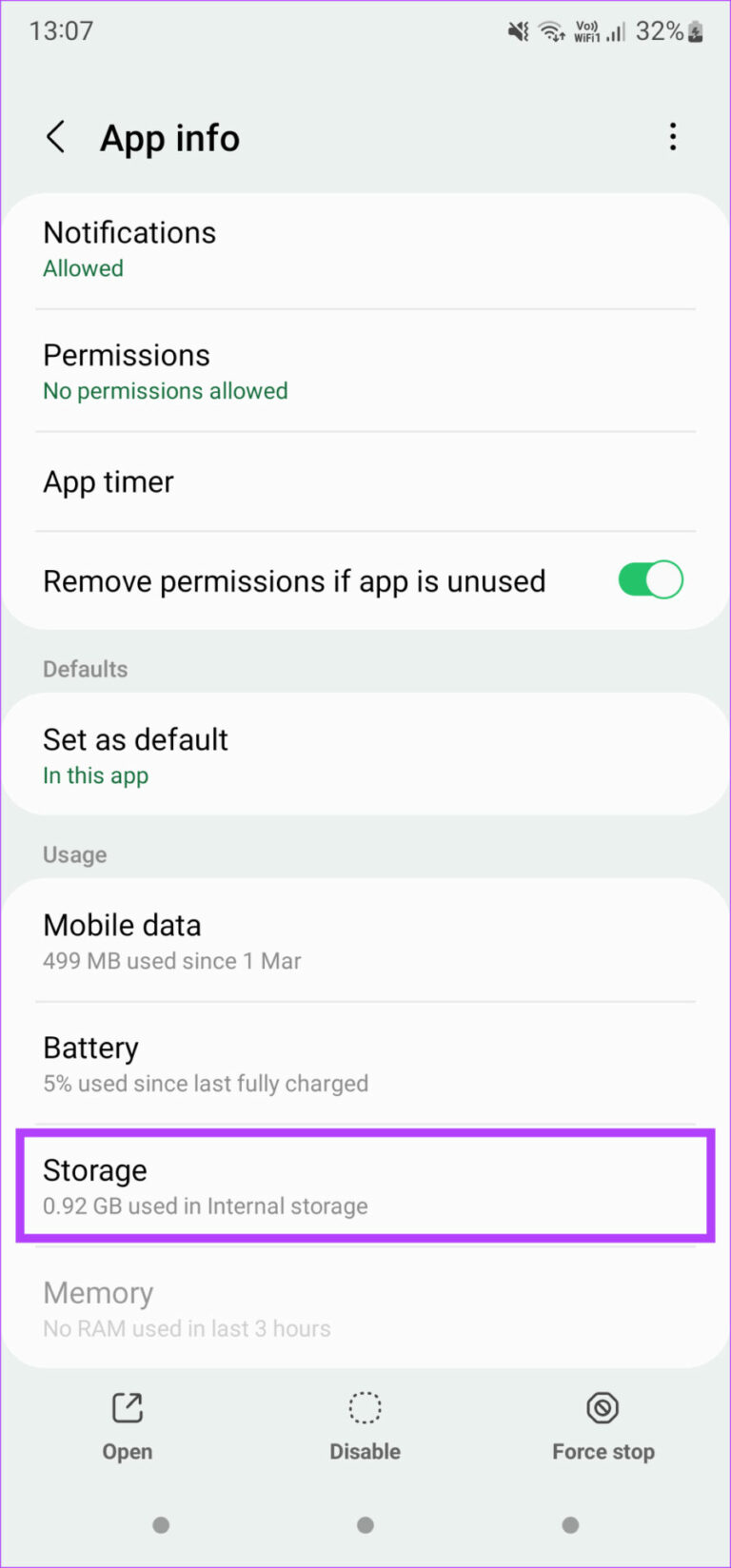Open the three-dot overflow menu
731x1568 pixels.
pyautogui.click(x=672, y=137)
